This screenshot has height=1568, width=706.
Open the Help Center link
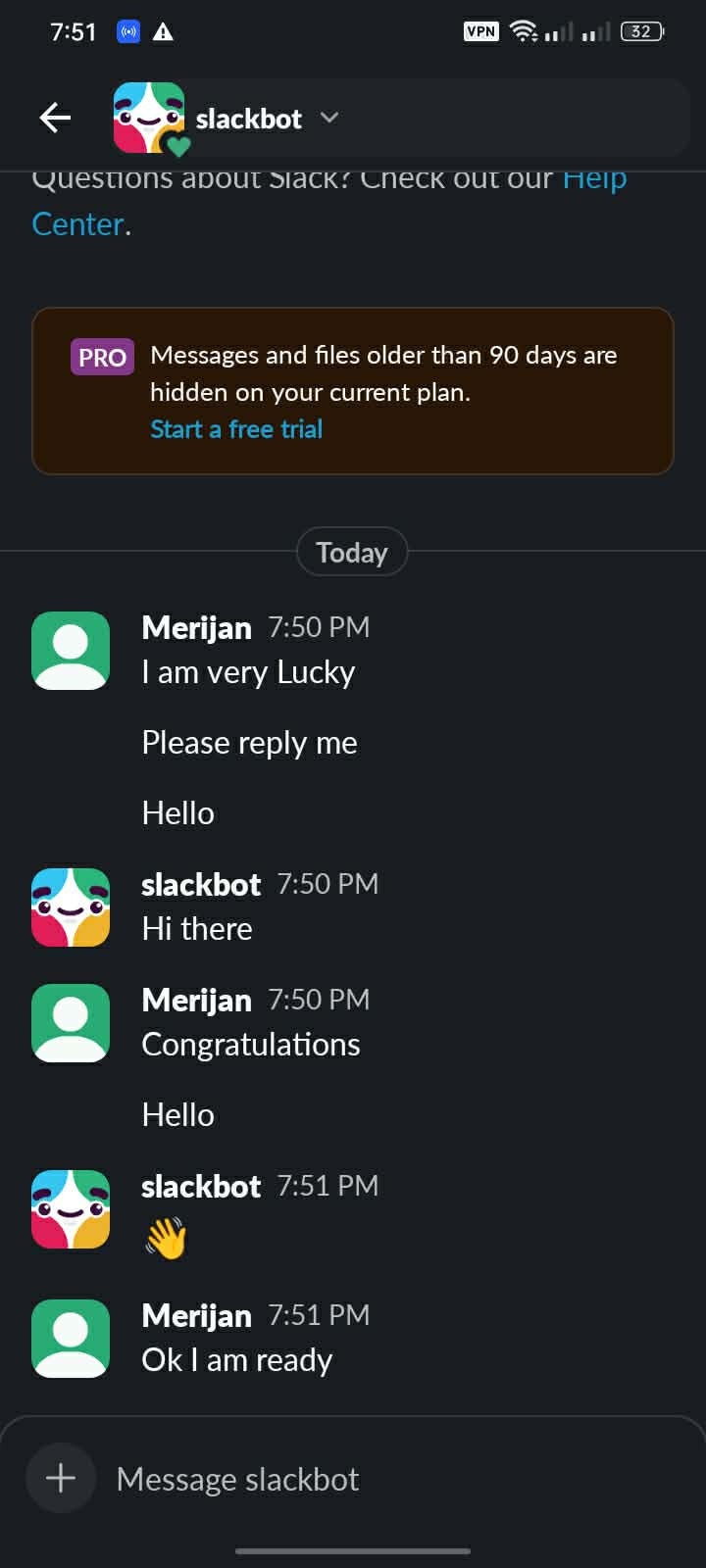click(x=329, y=201)
